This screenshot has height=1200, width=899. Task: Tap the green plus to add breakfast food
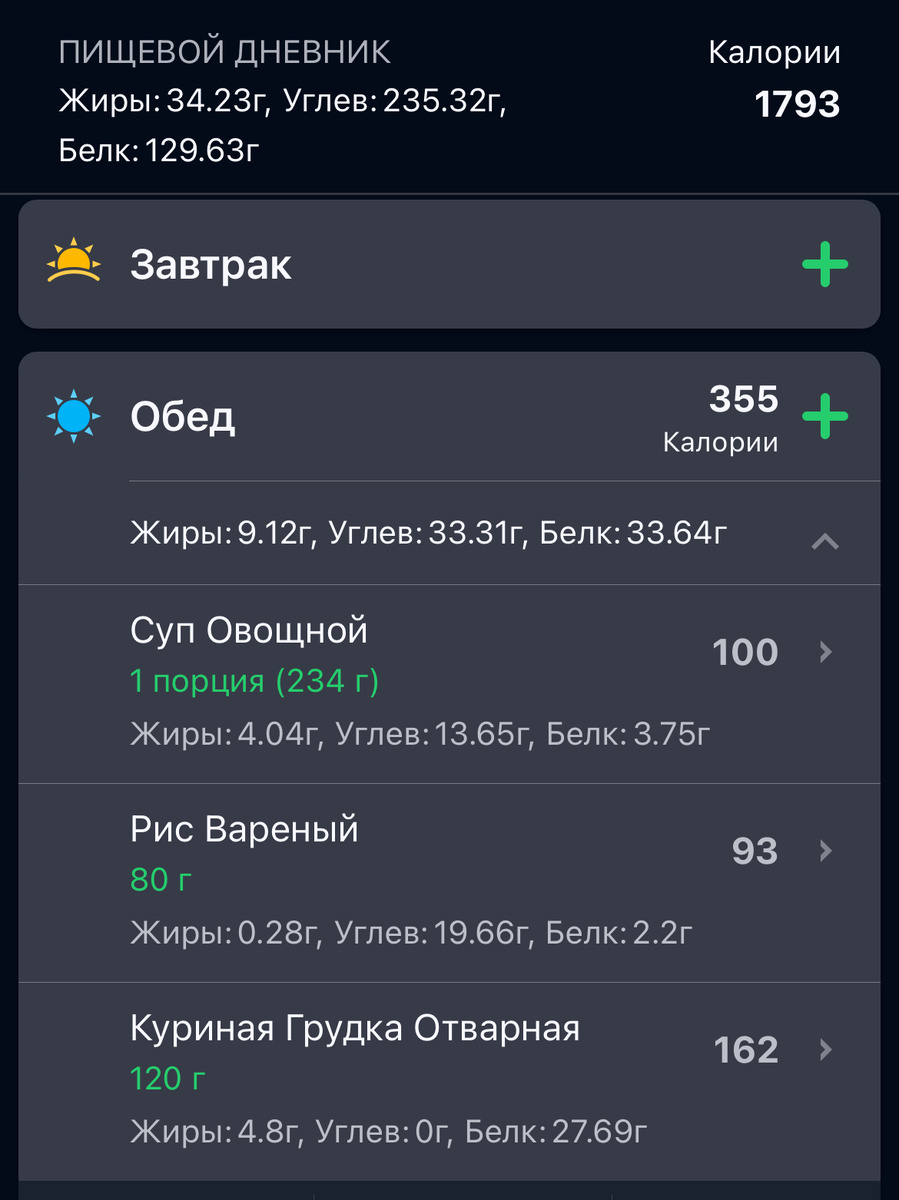click(825, 263)
